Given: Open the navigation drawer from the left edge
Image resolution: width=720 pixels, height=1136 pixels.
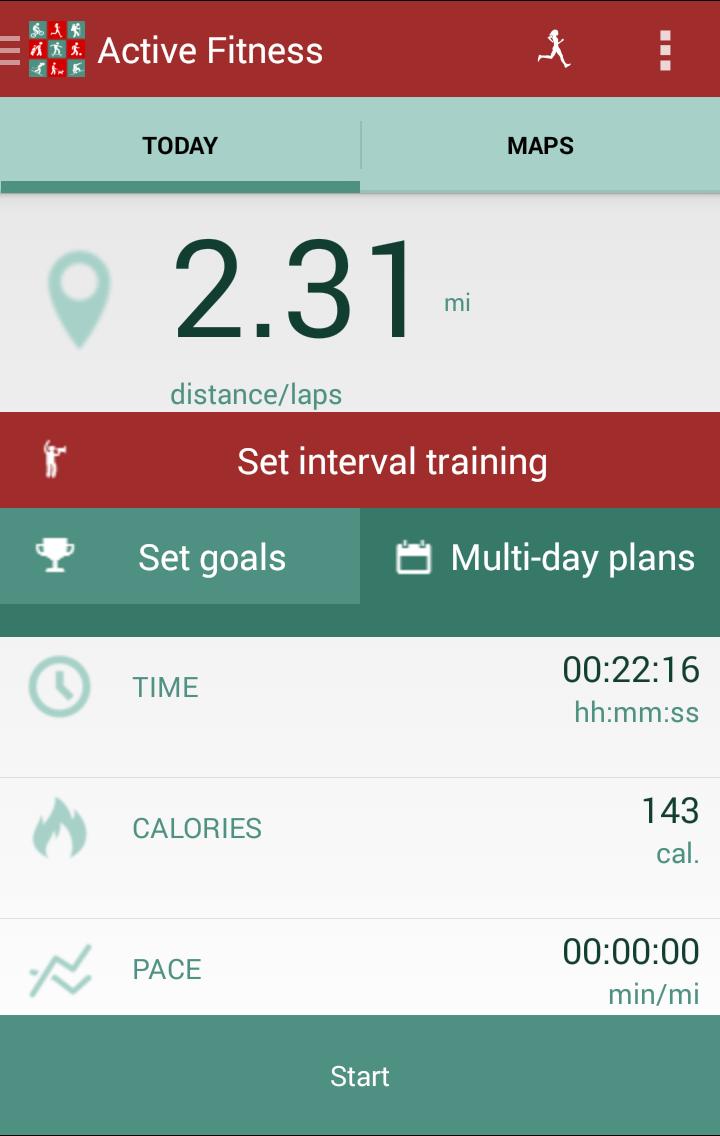Looking at the screenshot, I should tap(8, 48).
